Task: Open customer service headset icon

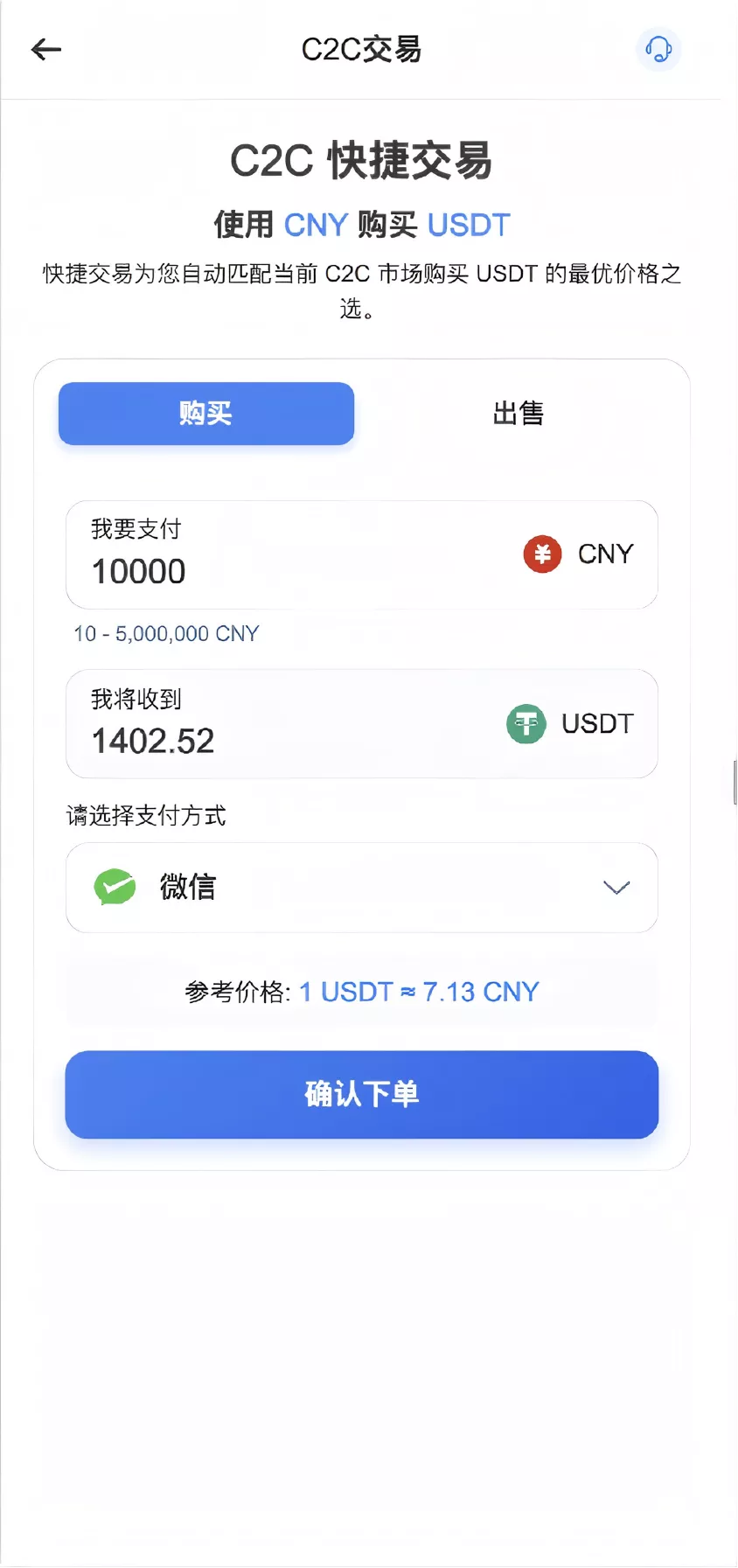Action: tap(658, 49)
